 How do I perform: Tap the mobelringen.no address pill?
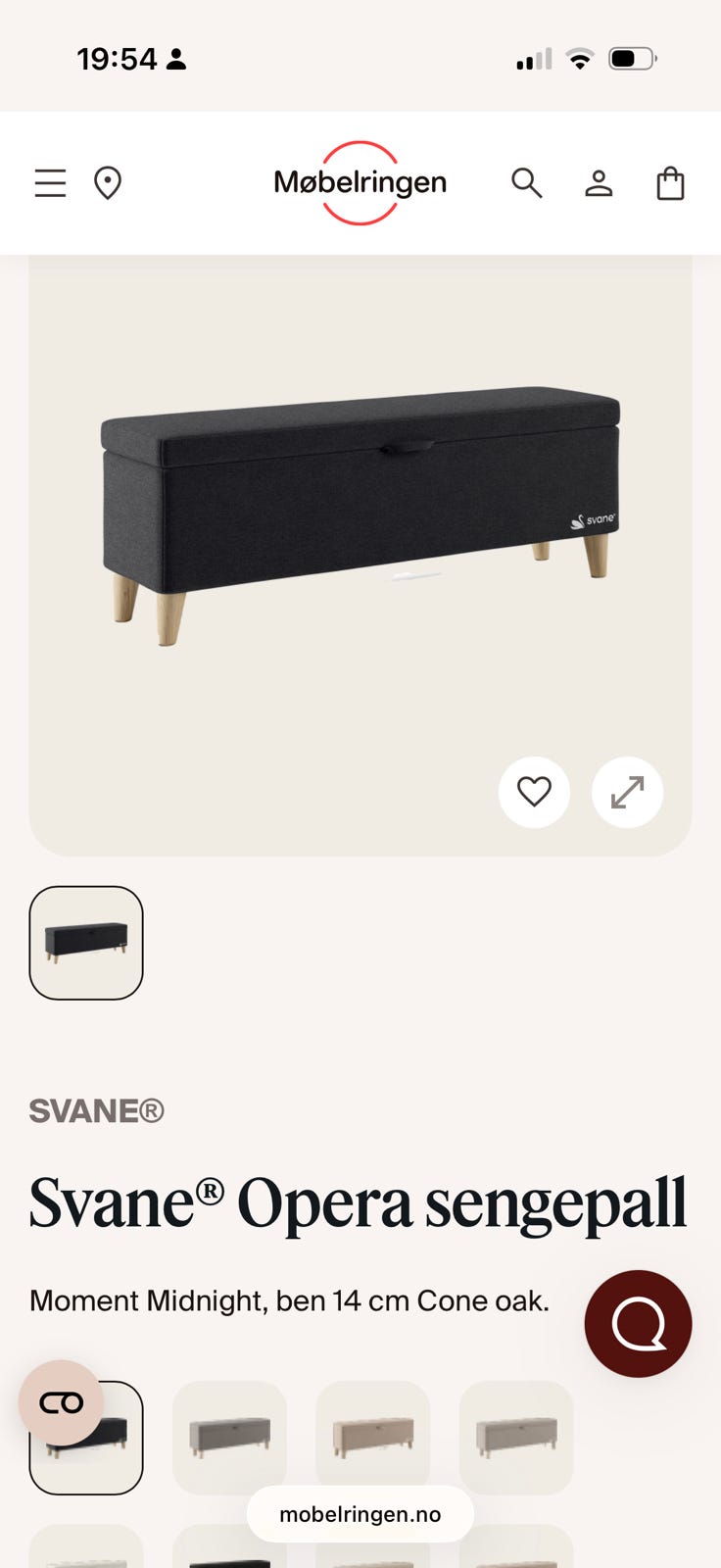tap(360, 1514)
